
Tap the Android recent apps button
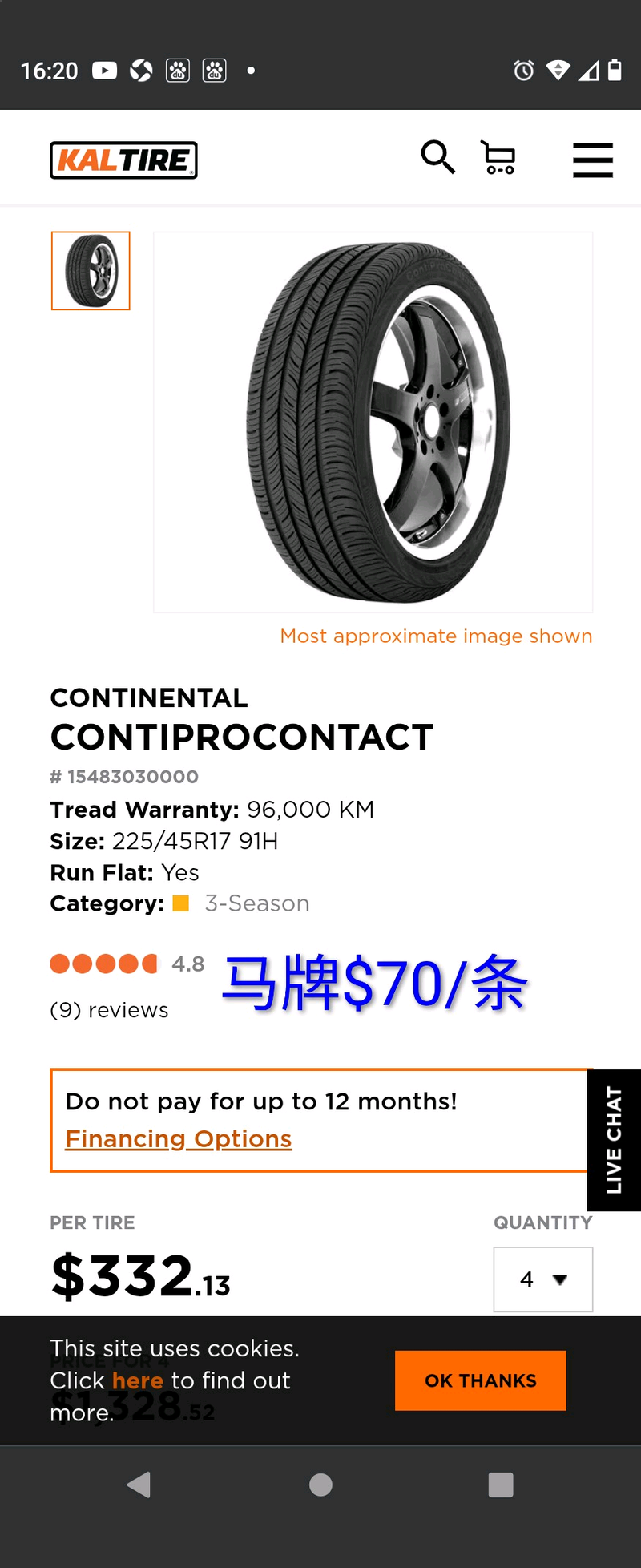click(x=500, y=1484)
